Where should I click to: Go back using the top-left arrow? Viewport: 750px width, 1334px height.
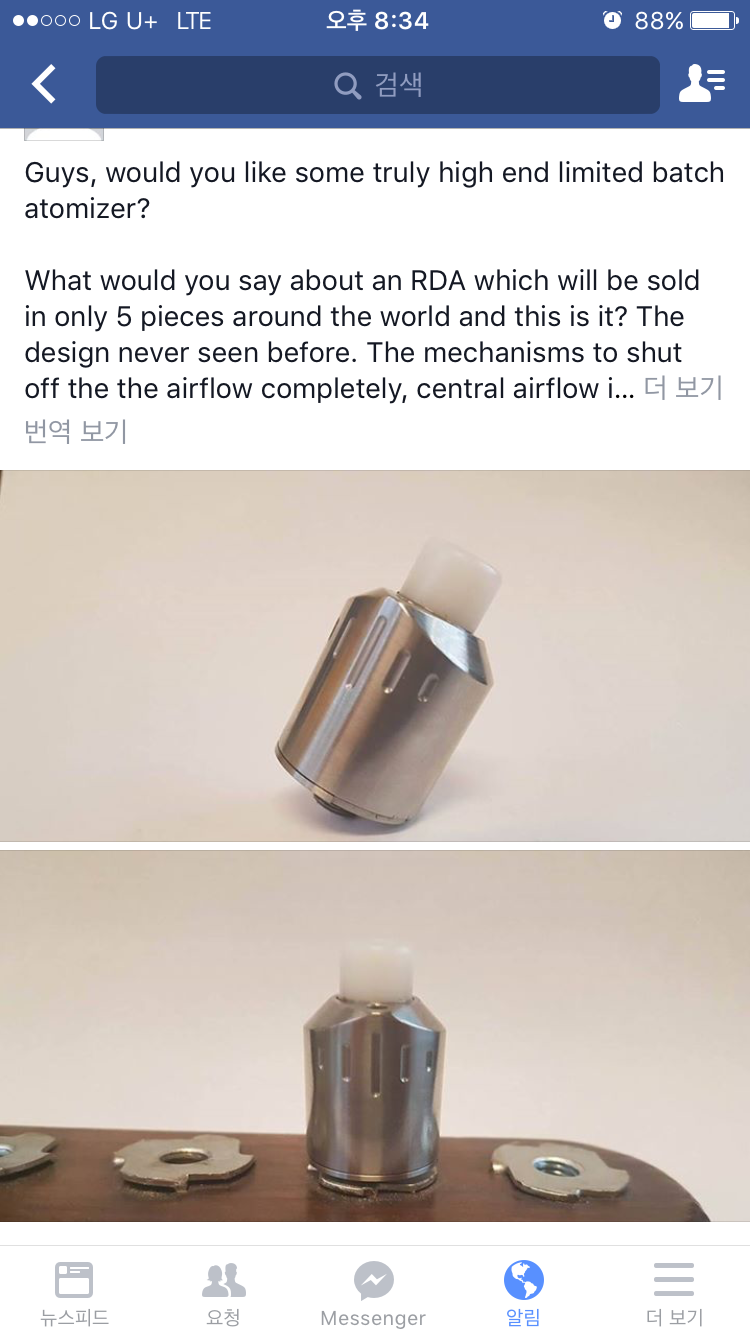click(x=44, y=85)
